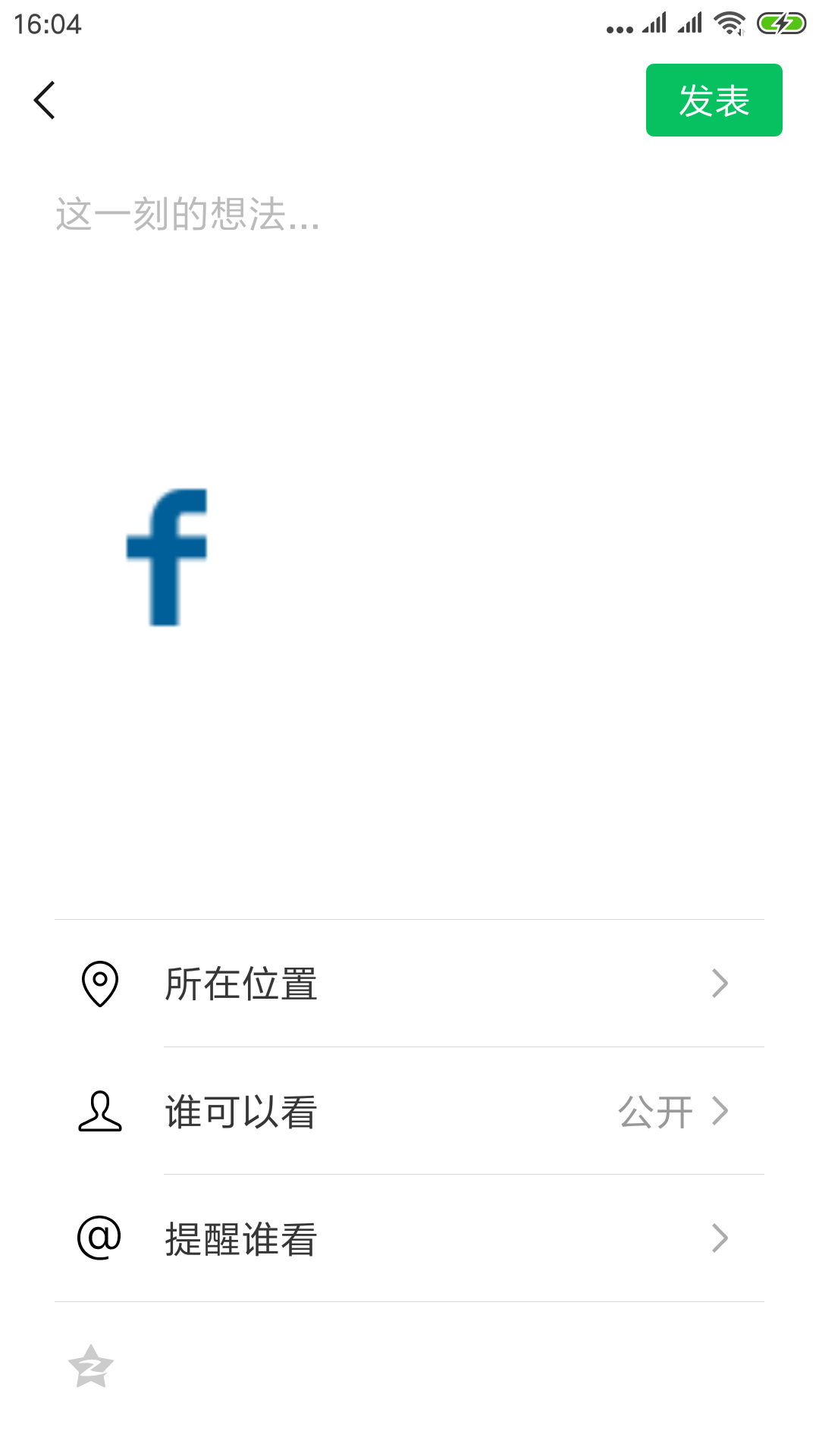This screenshot has height=1456, width=819.
Task: Tap the battery charging indicator
Action: click(779, 23)
